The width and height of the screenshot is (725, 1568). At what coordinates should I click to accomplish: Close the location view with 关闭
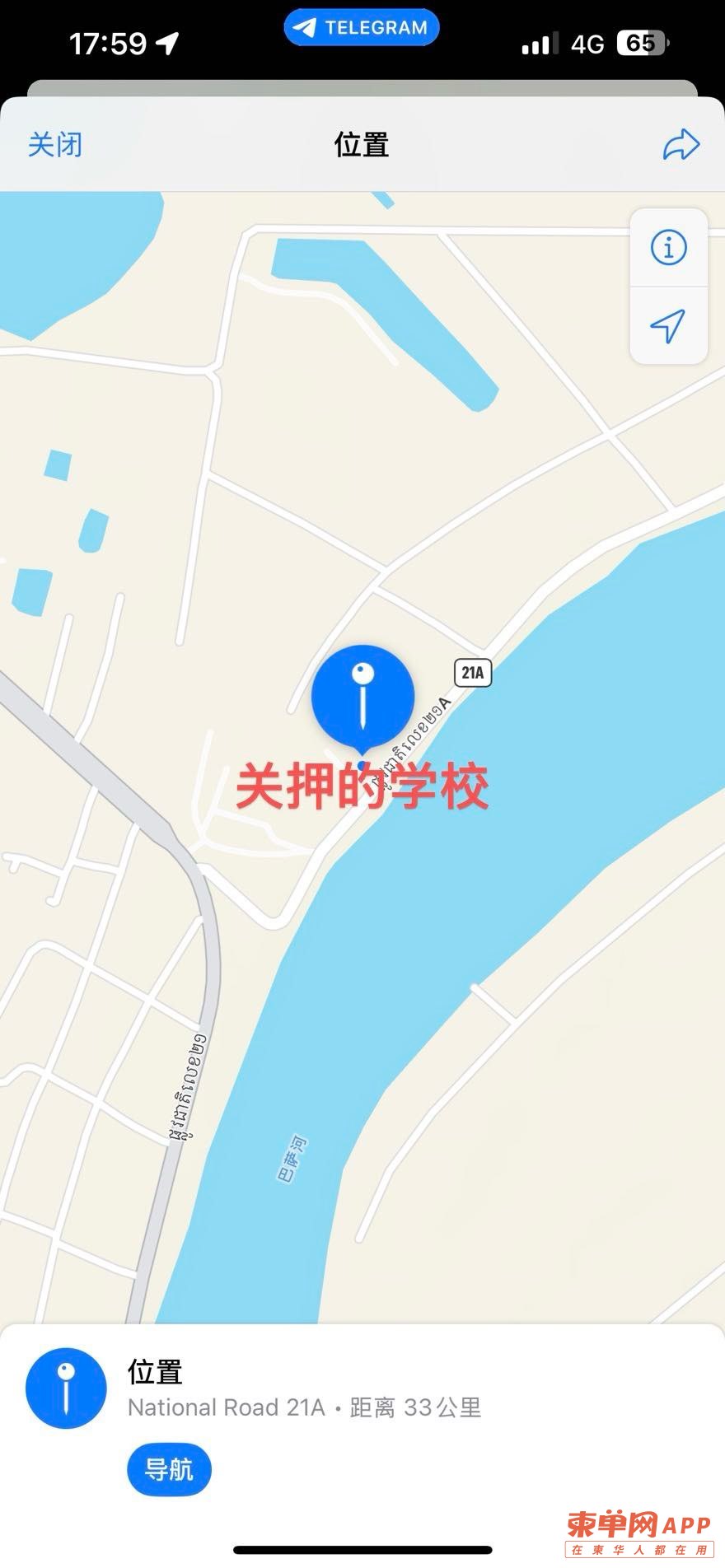click(x=55, y=144)
